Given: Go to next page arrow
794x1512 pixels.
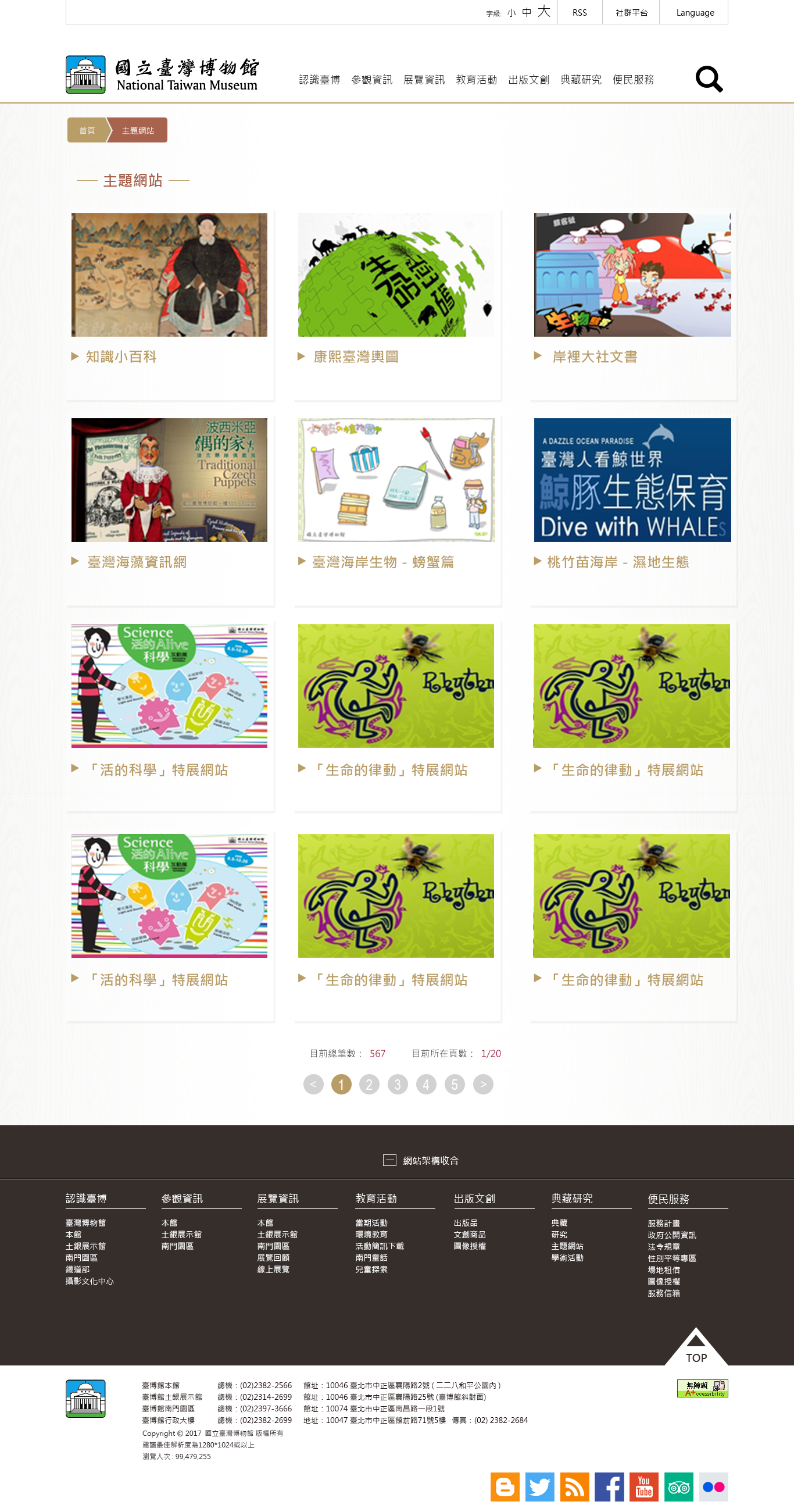Looking at the screenshot, I should tap(483, 1084).
